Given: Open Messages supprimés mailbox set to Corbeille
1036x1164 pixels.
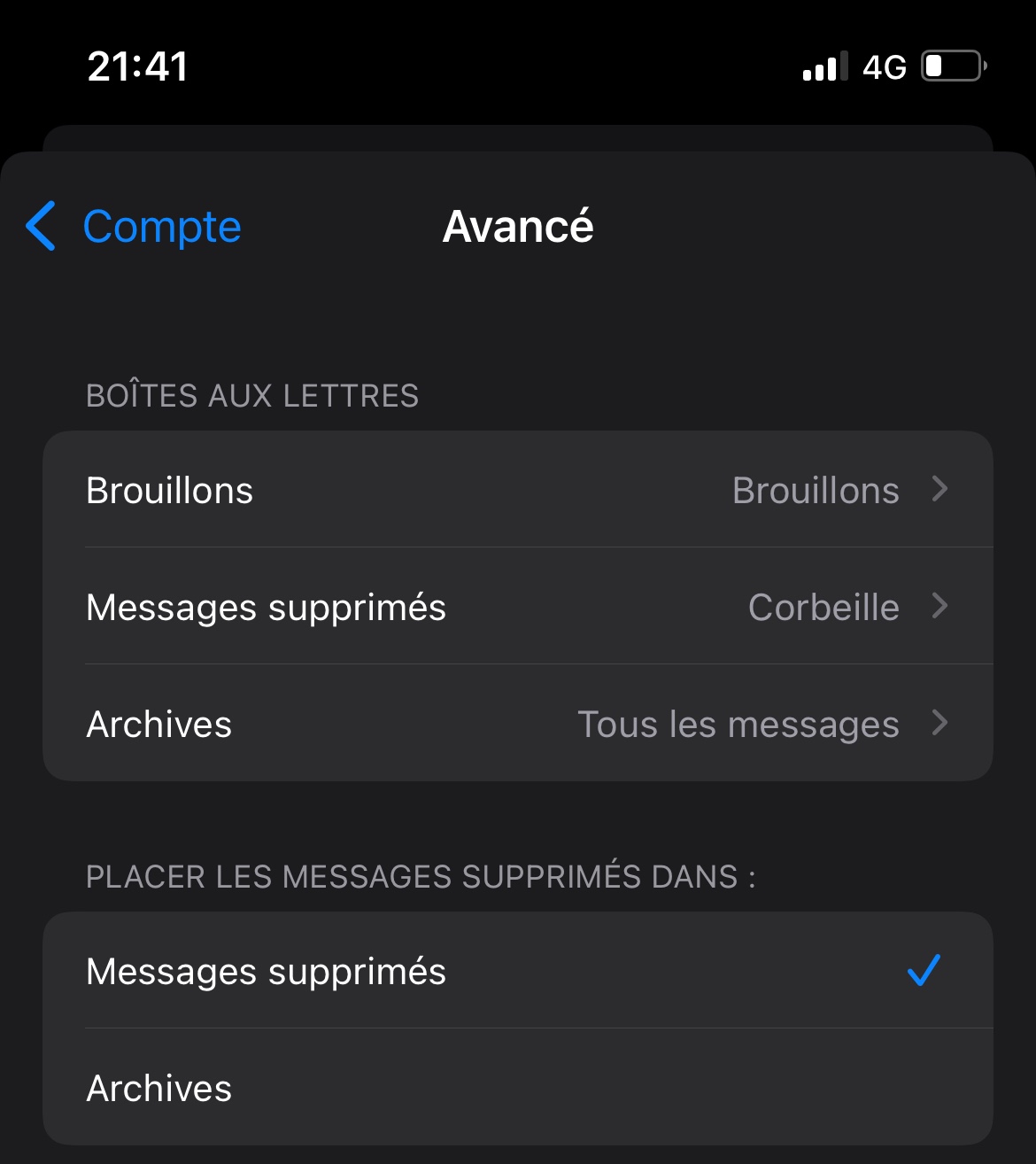Looking at the screenshot, I should (518, 607).
